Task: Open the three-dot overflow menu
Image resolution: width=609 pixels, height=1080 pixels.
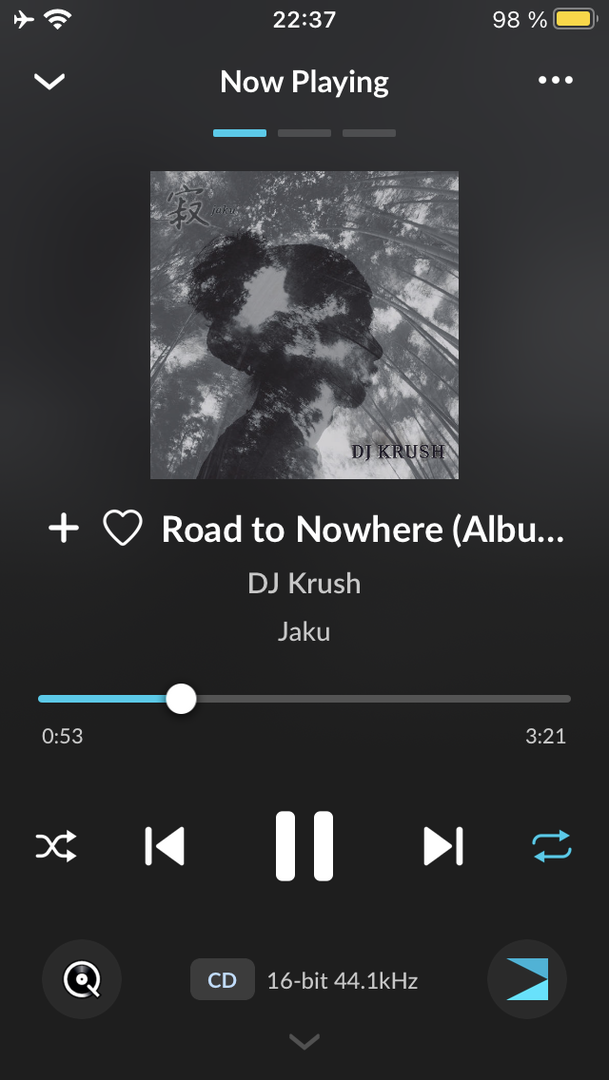Action: 555,81
